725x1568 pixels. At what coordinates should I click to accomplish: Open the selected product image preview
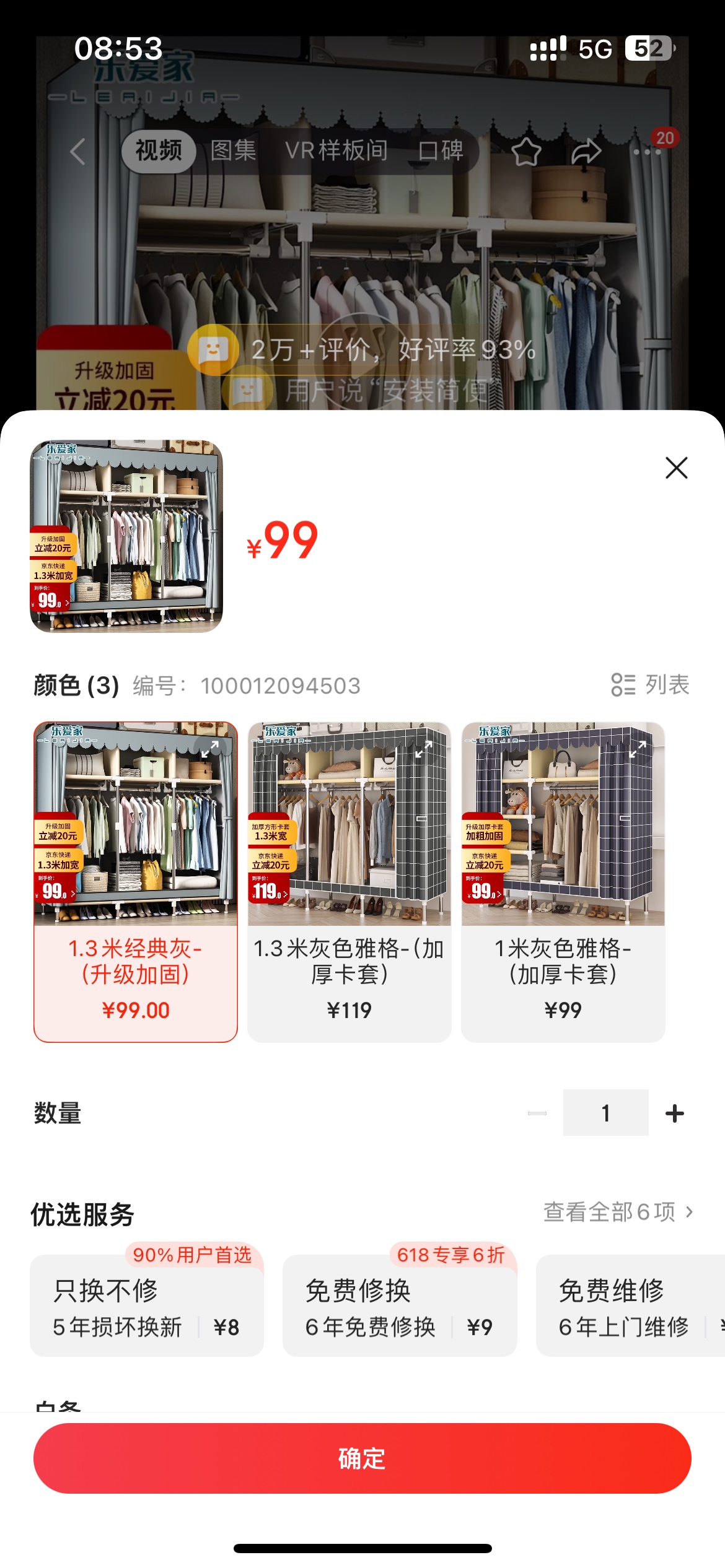coord(126,536)
